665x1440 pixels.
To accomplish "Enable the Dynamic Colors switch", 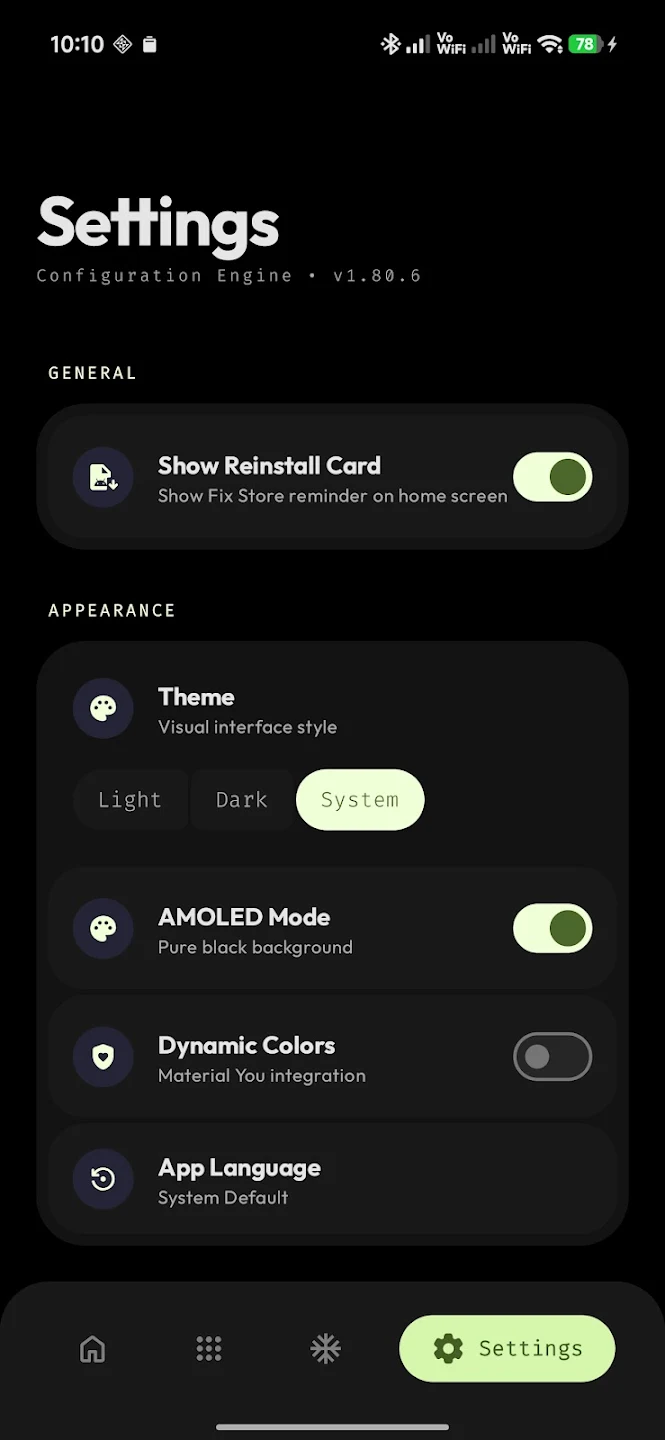I will (x=552, y=1057).
